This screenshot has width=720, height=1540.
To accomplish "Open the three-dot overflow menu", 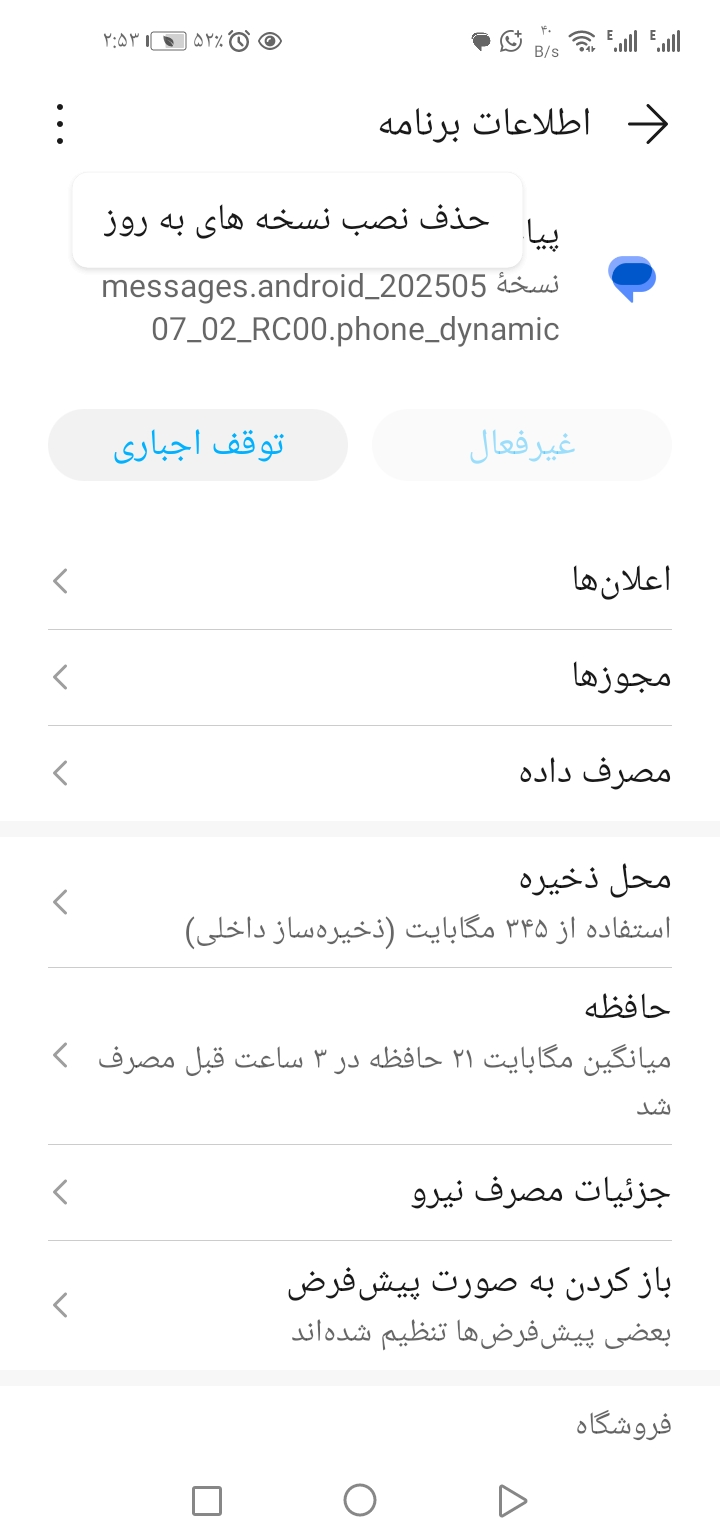I will (60, 124).
